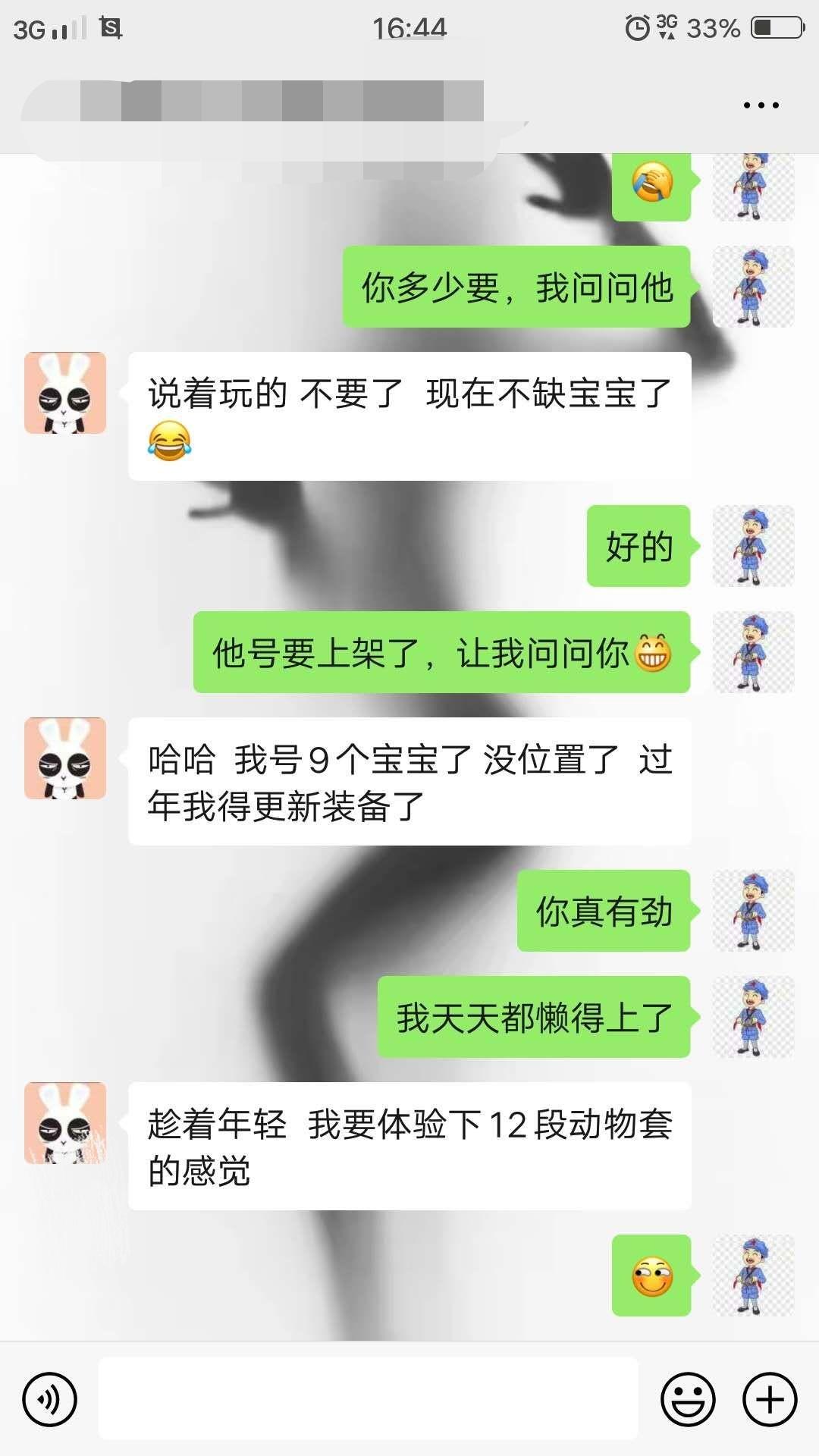The width and height of the screenshot is (819, 1456).
Task: Tap the sender avatar beside "你多少要，我问问他"
Action: point(753,287)
